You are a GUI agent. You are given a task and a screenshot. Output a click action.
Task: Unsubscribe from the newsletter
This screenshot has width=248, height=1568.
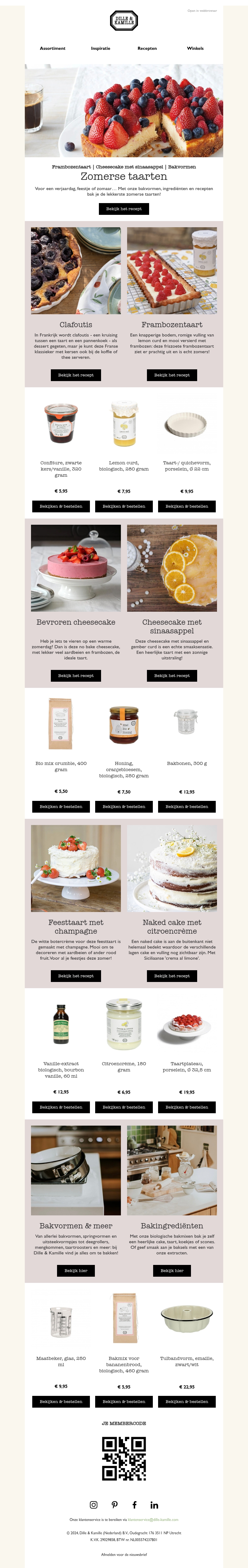click(124, 1555)
